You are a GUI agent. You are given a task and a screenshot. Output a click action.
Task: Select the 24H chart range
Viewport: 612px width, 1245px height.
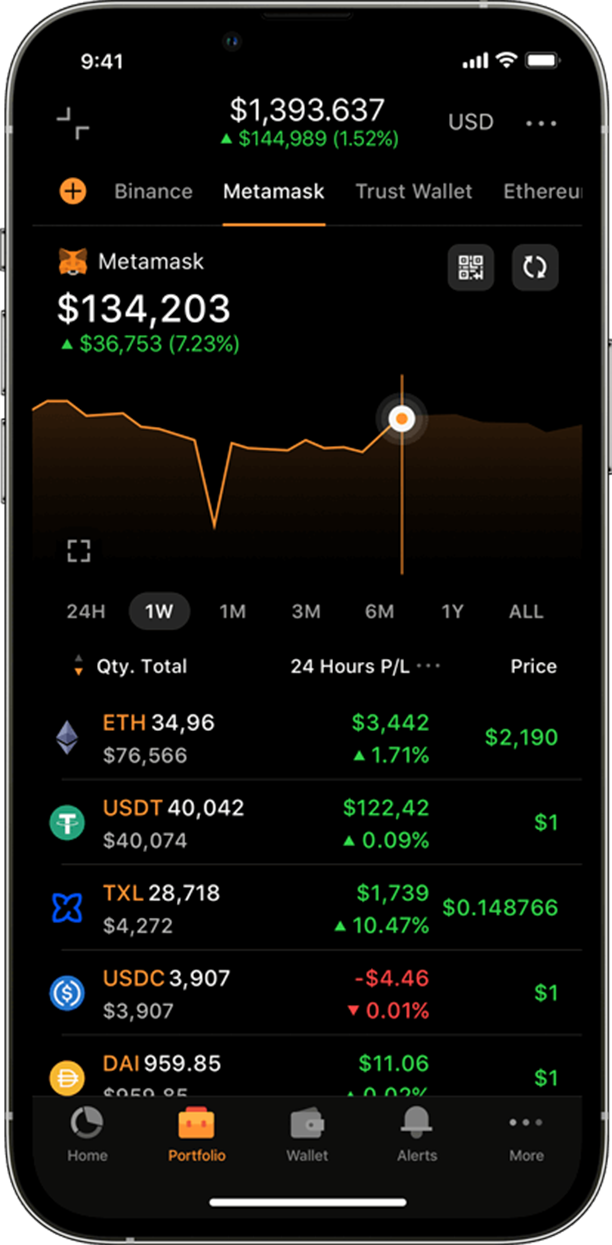pyautogui.click(x=86, y=611)
